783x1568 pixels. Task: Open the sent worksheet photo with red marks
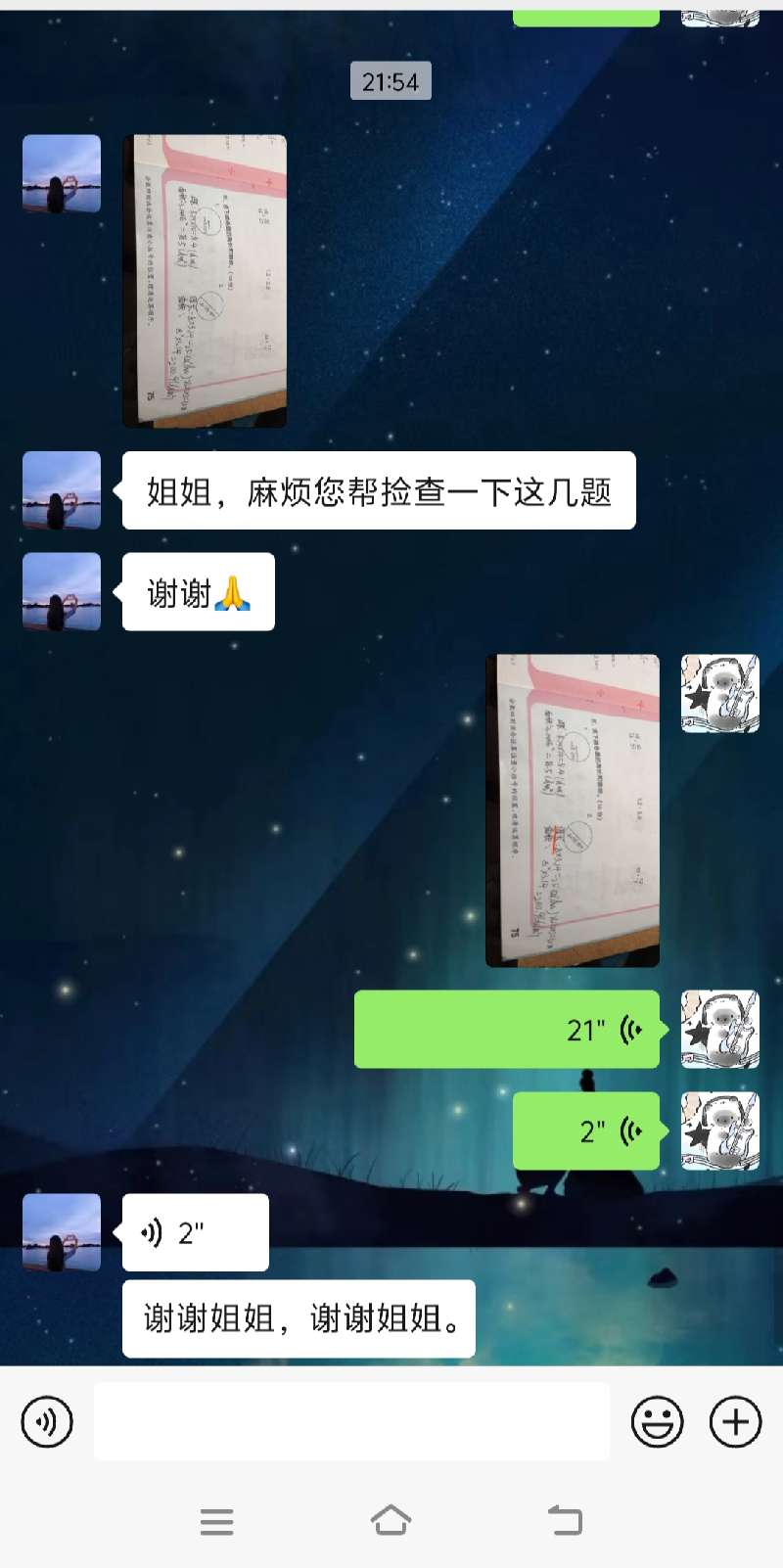[x=573, y=810]
